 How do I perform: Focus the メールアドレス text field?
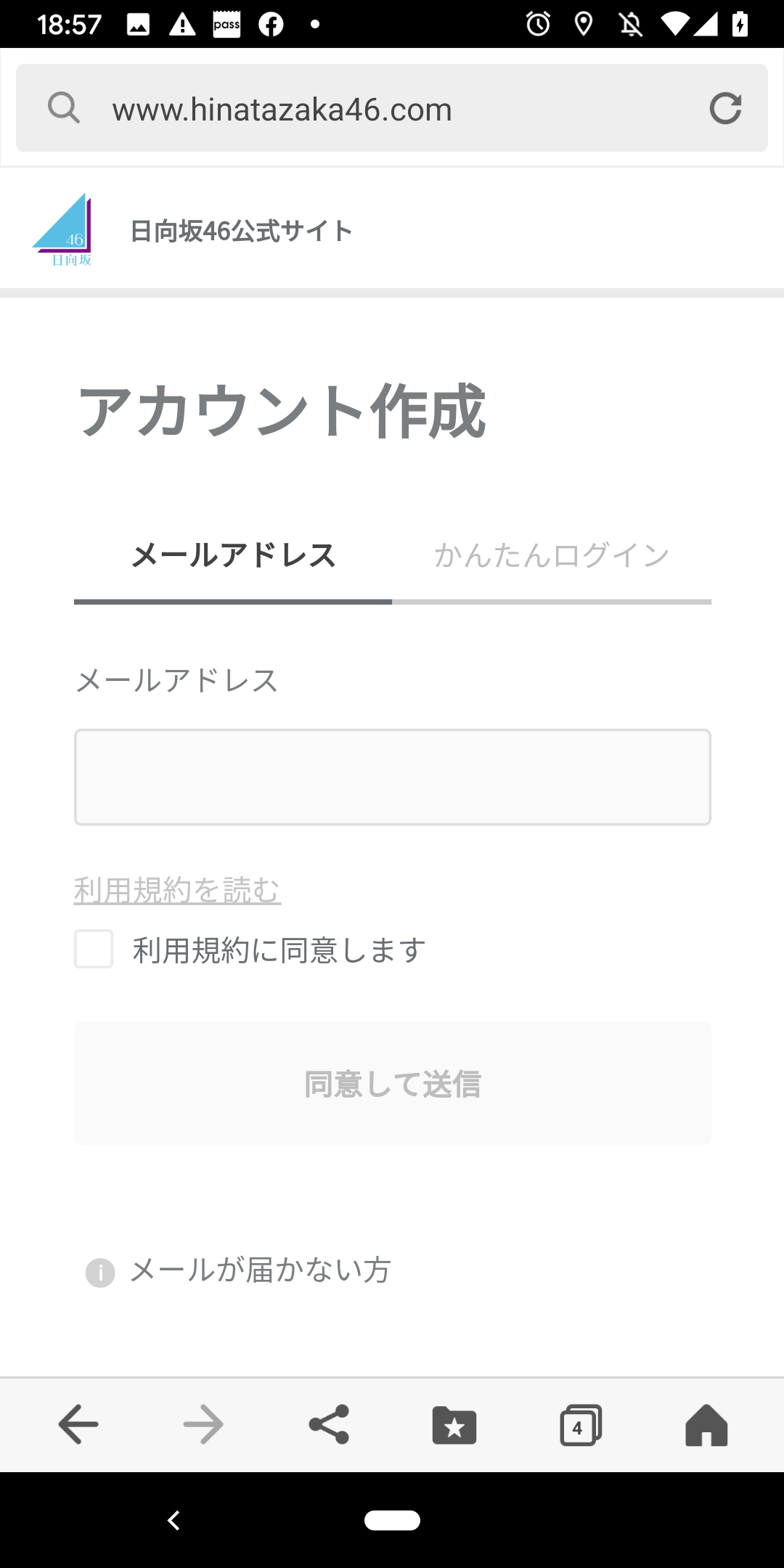(x=393, y=777)
